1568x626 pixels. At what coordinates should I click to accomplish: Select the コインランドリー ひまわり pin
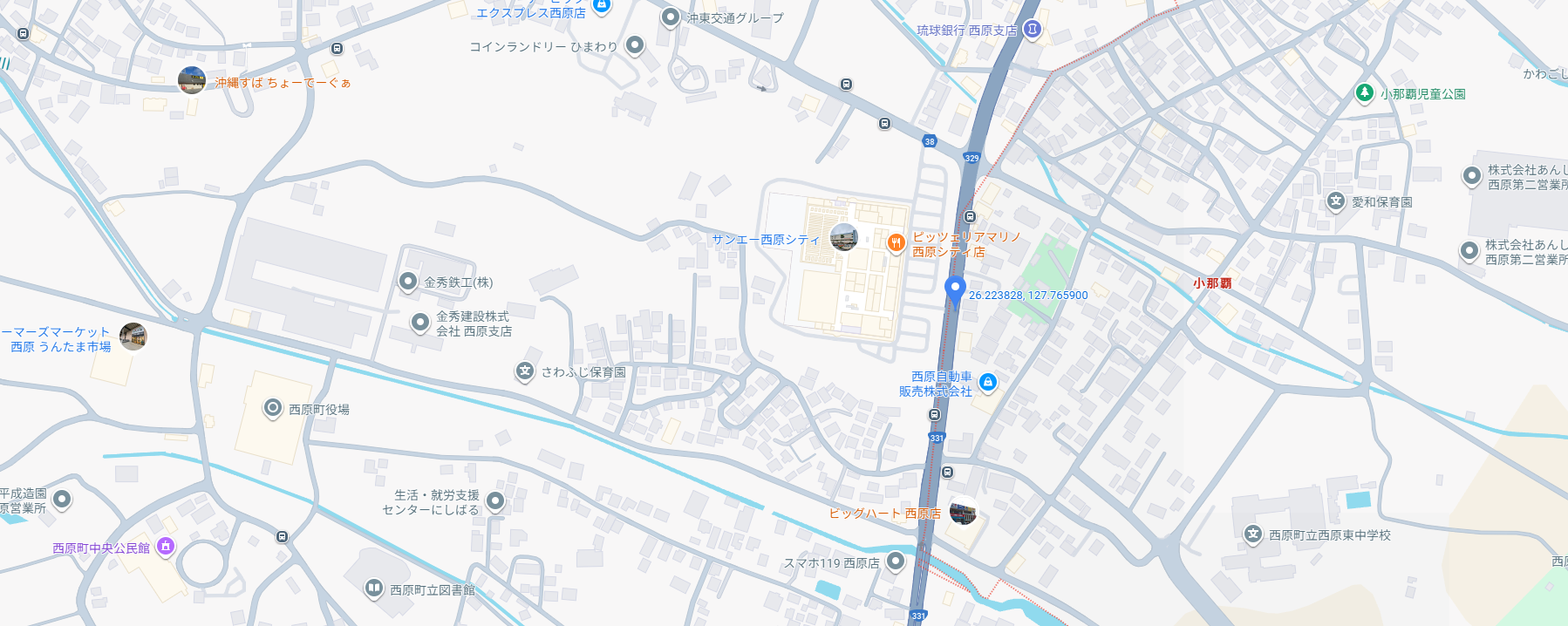pyautogui.click(x=635, y=44)
